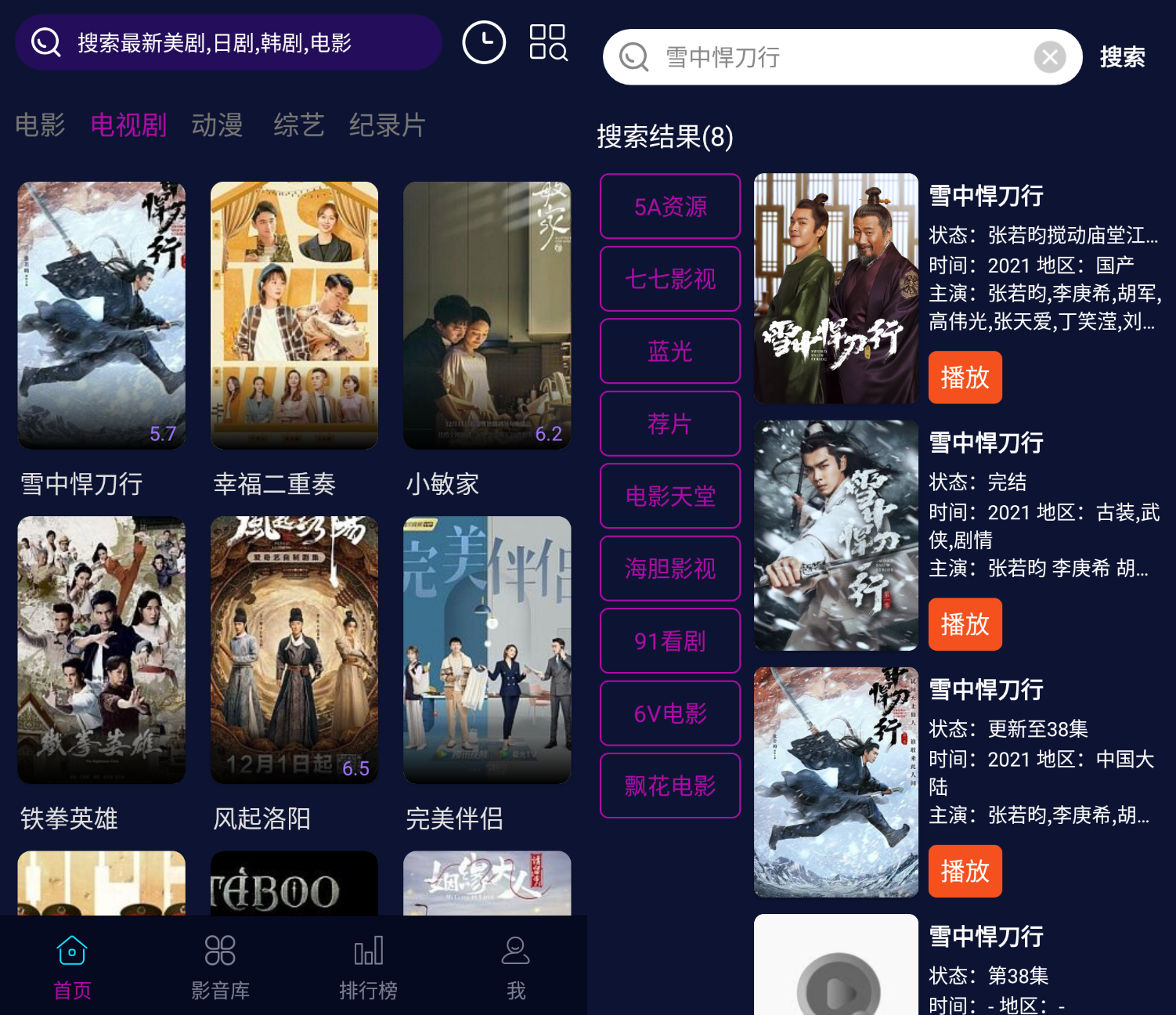Open the 小敏家 drama card

[x=487, y=316]
